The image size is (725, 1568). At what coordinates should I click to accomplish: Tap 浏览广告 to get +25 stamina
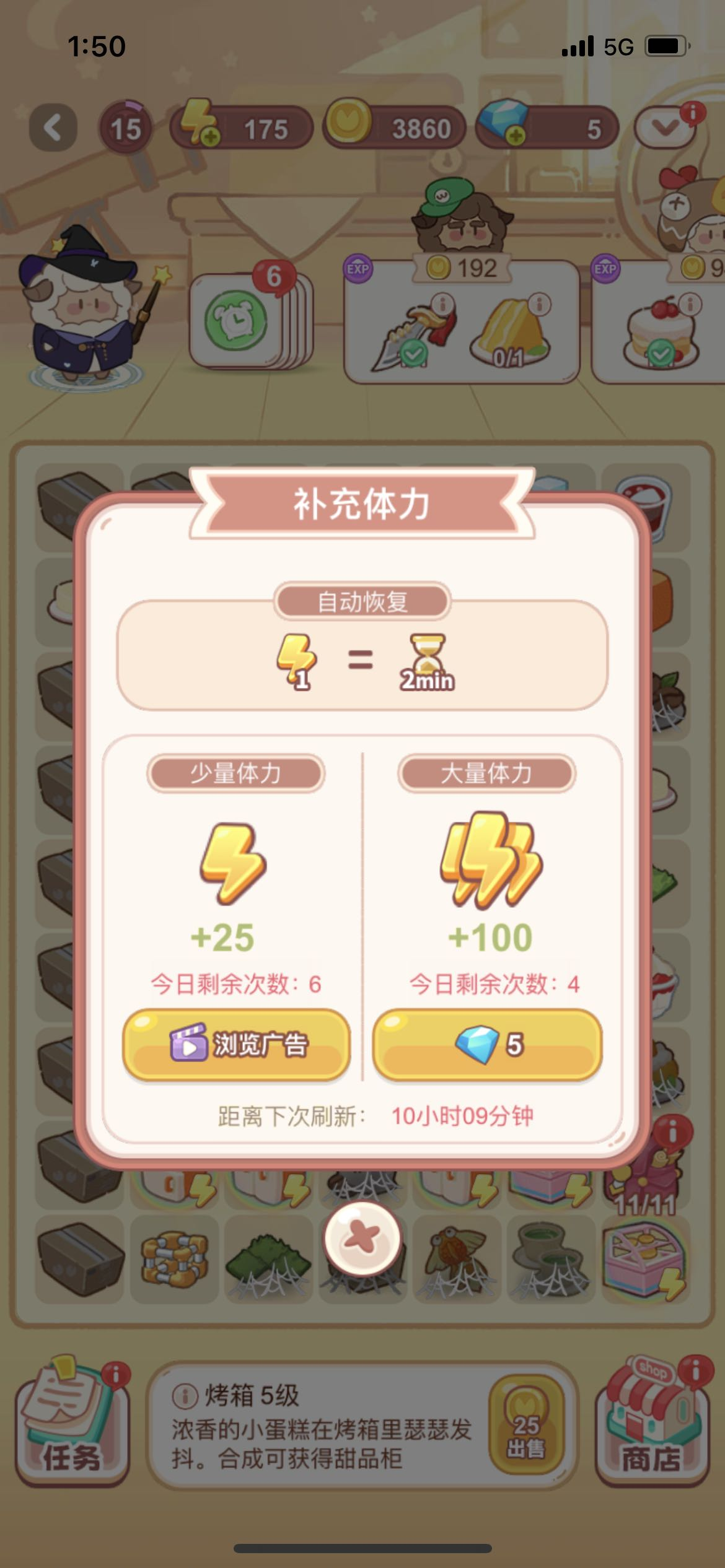click(x=236, y=1045)
